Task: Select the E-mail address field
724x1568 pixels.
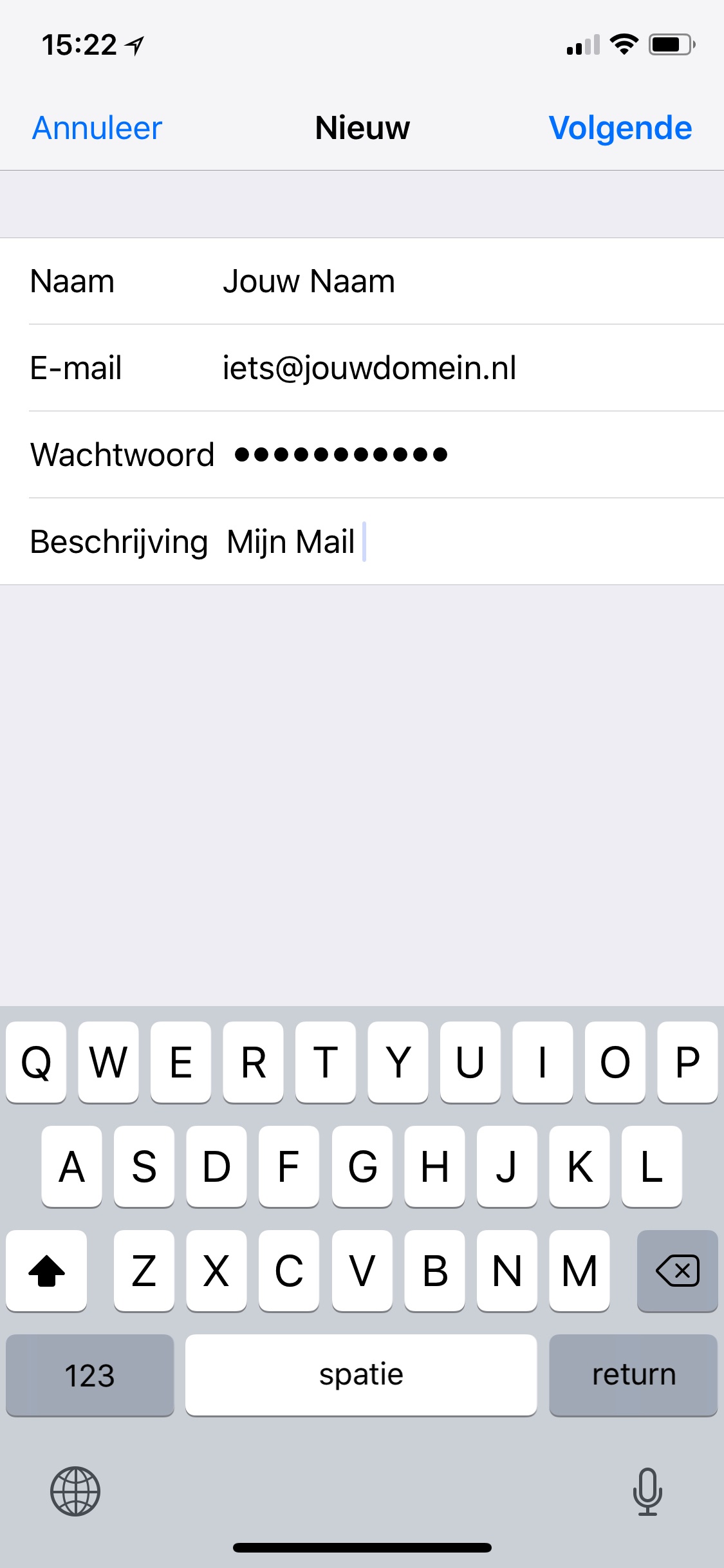Action: coord(362,368)
